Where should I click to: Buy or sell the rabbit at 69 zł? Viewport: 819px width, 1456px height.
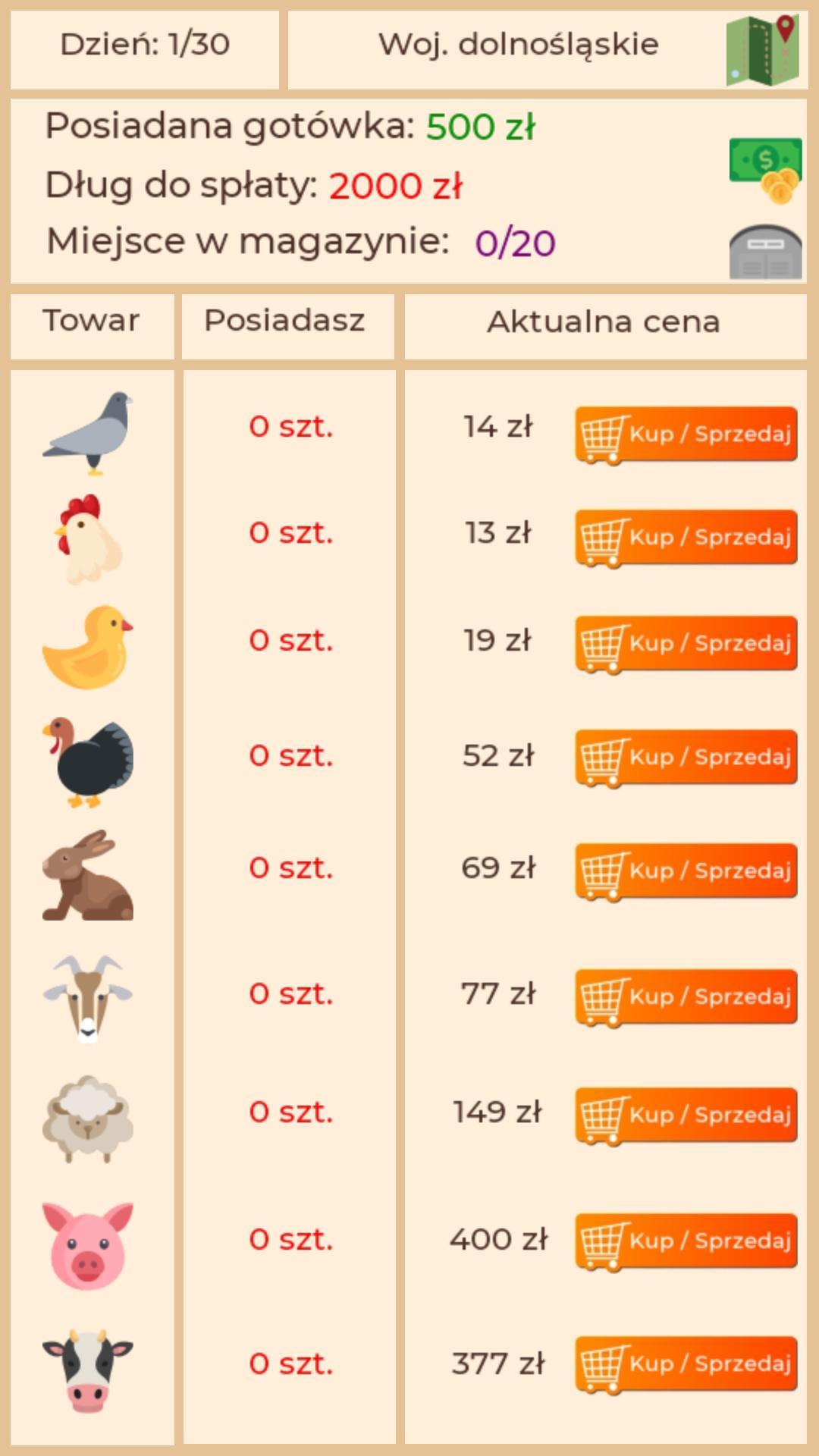(x=686, y=871)
